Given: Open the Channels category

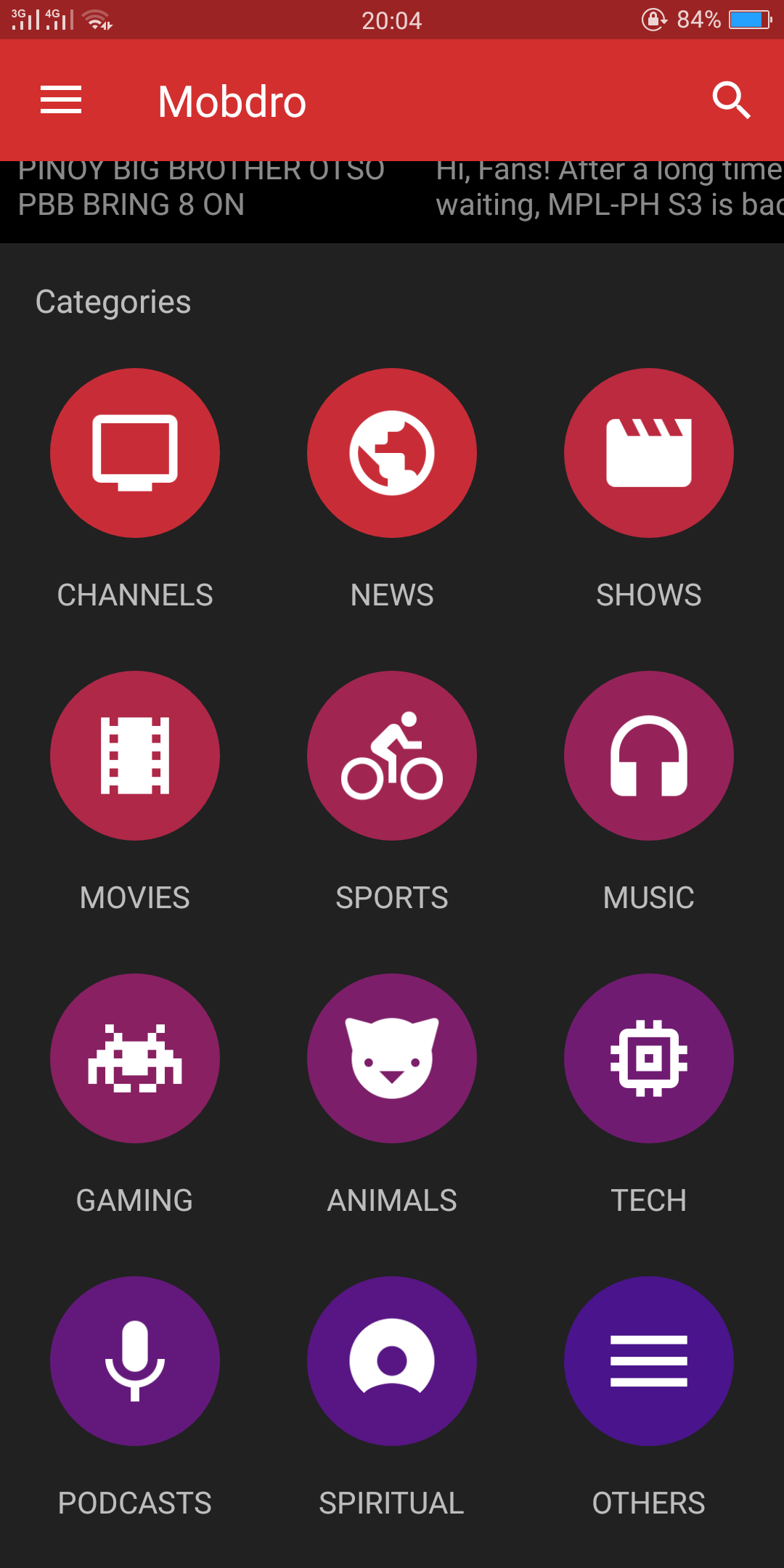Looking at the screenshot, I should 135,453.
